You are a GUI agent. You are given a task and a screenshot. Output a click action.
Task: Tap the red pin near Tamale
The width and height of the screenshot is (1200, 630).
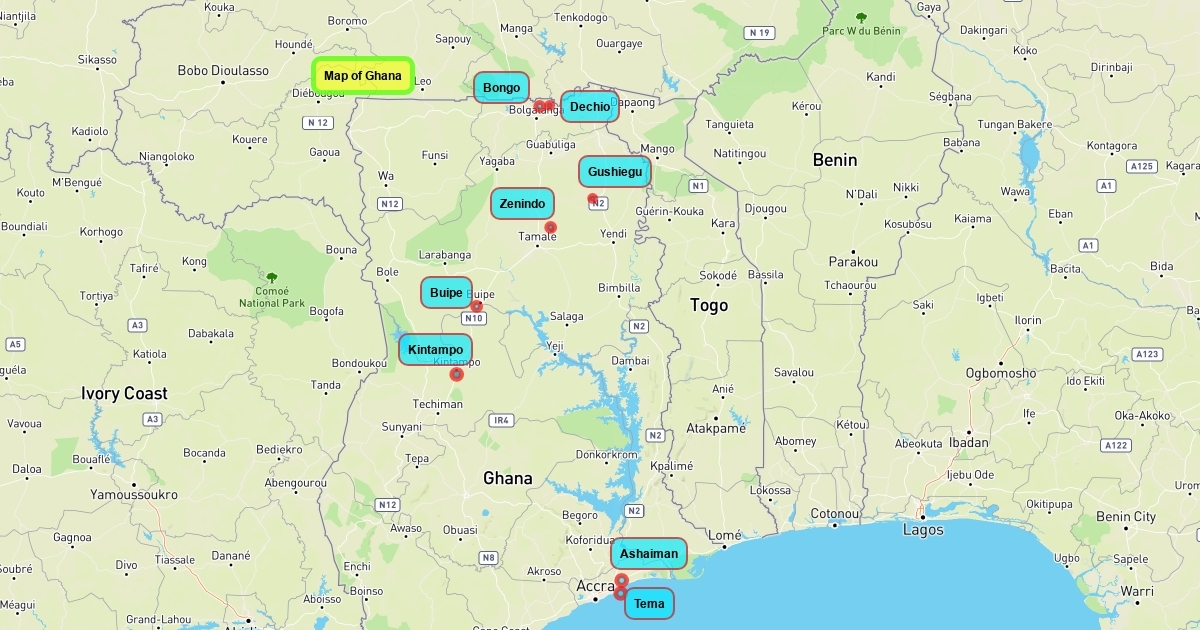[x=550, y=228]
